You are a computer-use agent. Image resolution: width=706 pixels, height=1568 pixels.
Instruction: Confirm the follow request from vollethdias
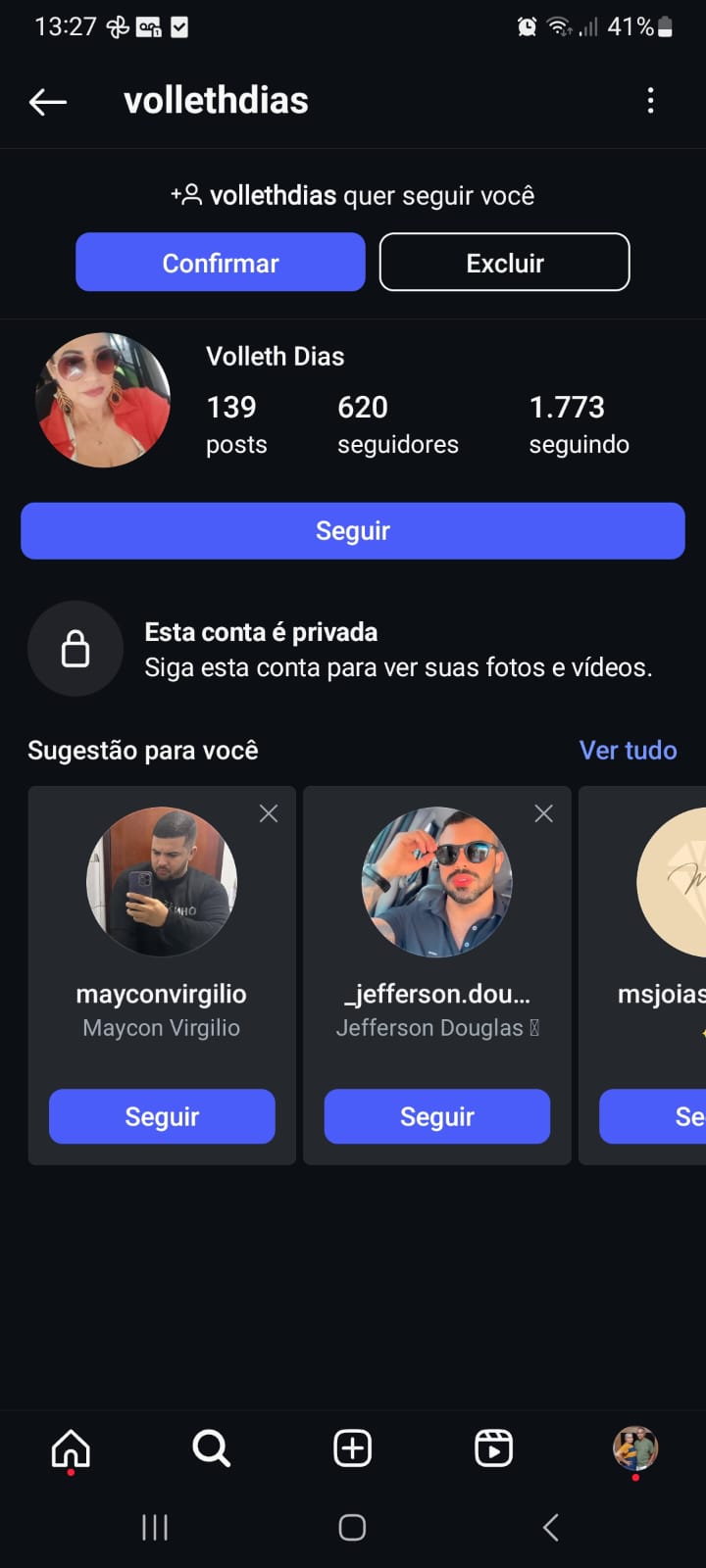pos(221,263)
